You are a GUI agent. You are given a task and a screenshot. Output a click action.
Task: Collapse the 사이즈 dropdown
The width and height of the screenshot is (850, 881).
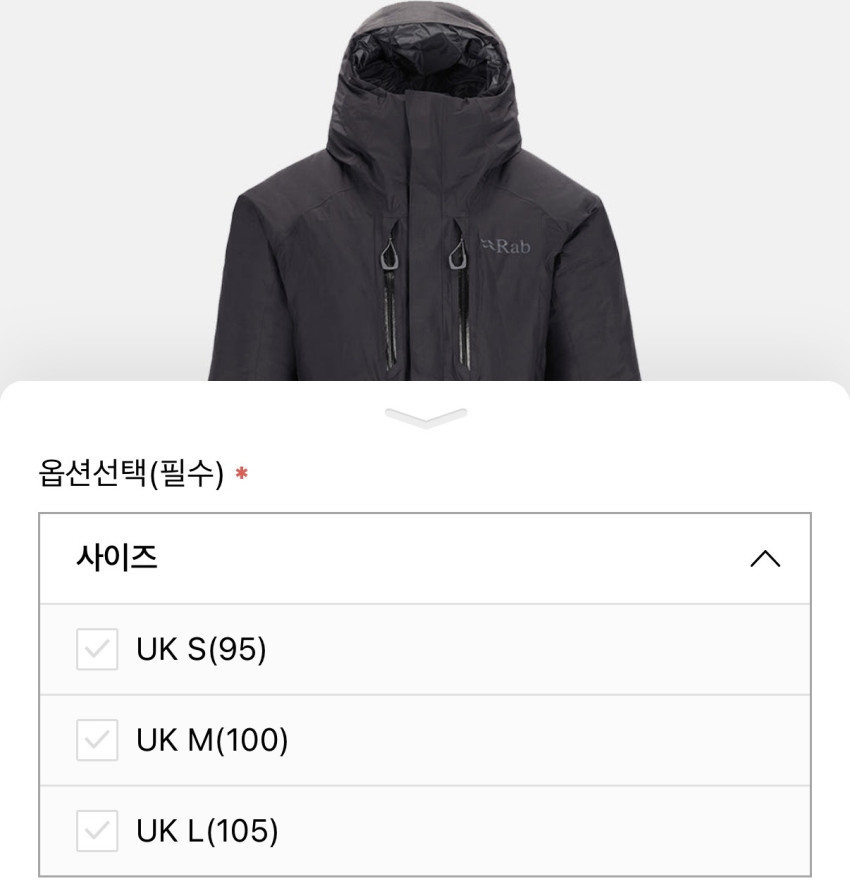[x=764, y=558]
